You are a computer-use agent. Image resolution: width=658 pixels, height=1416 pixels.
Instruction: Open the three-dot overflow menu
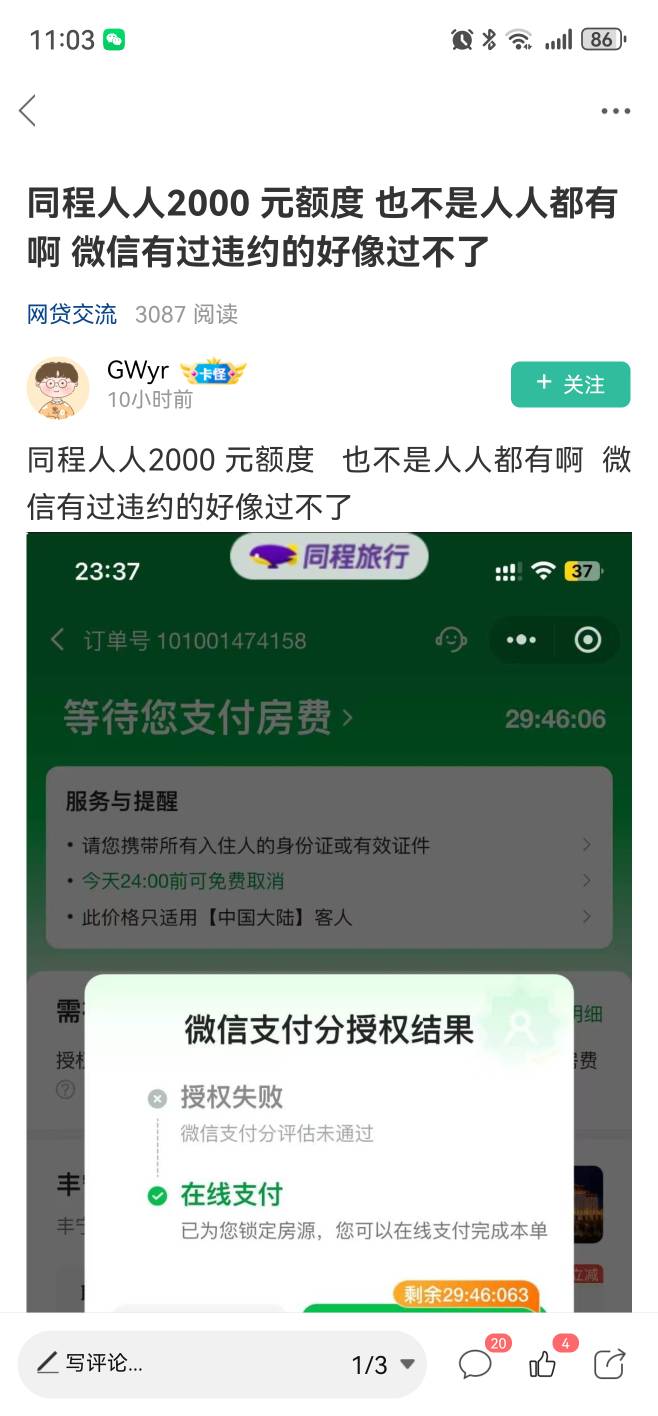click(615, 111)
